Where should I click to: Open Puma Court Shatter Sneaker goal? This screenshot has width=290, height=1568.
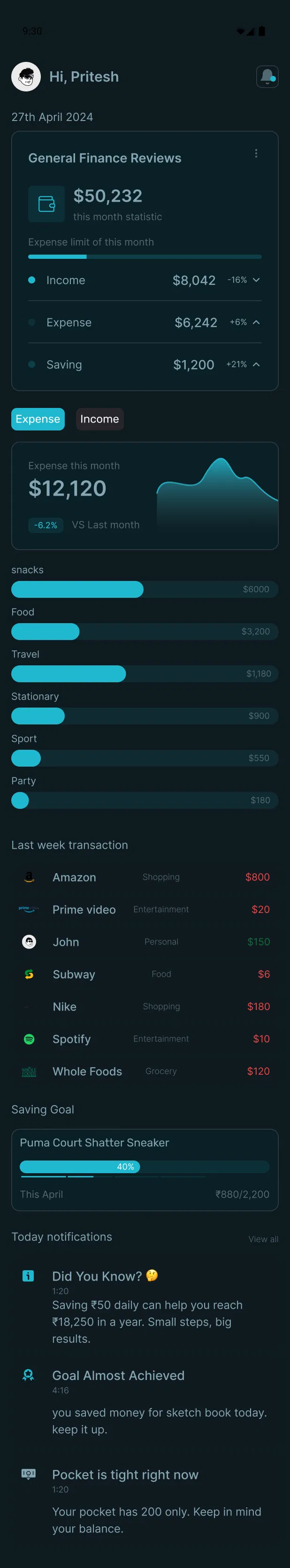pos(145,1168)
